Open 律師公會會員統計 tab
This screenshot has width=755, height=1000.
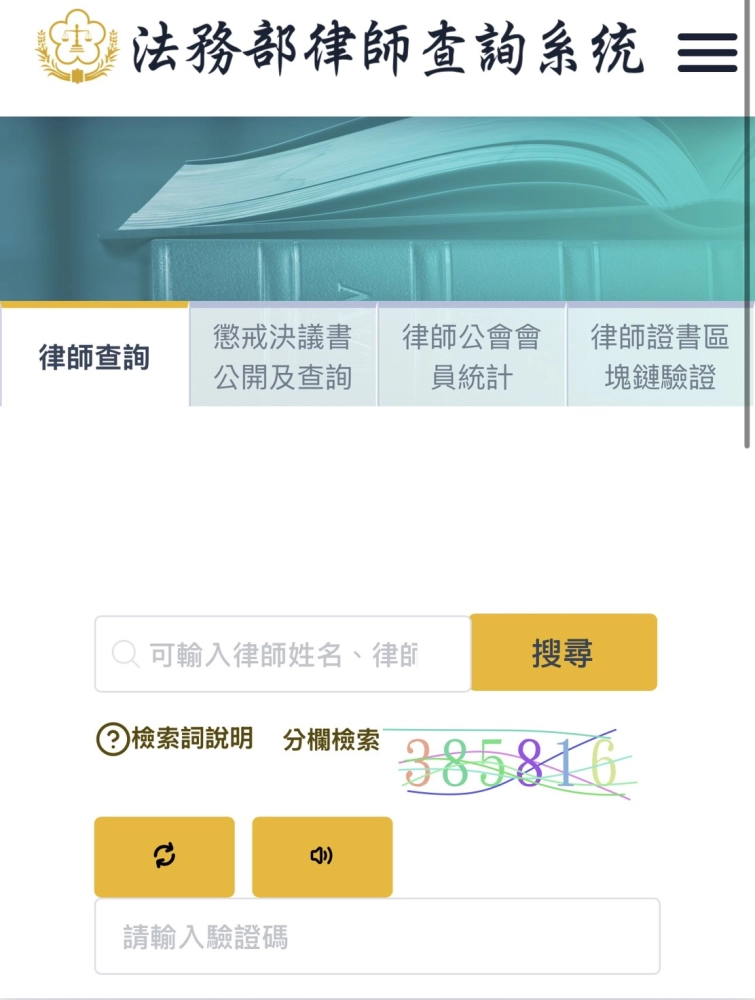[x=471, y=357]
